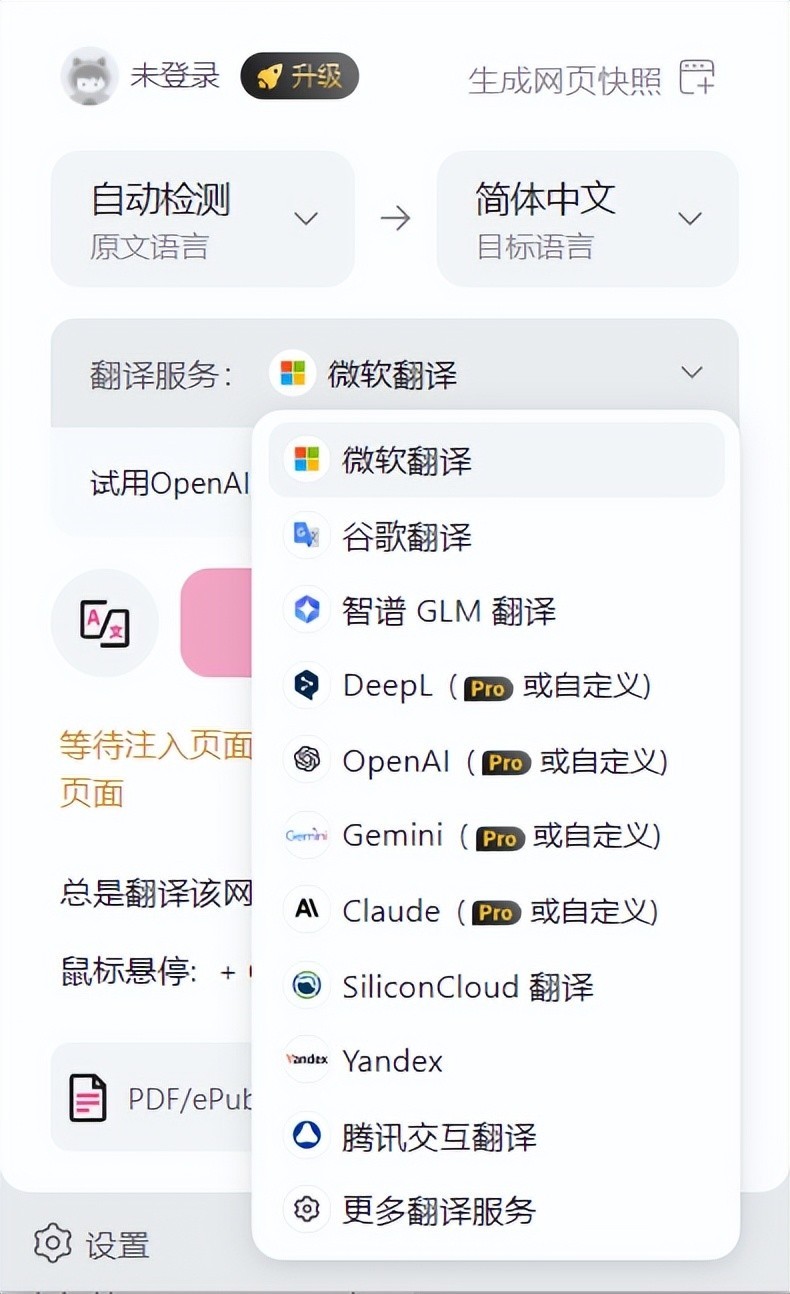
Task: Open the 自动检测 source language dropdown
Action: click(202, 218)
